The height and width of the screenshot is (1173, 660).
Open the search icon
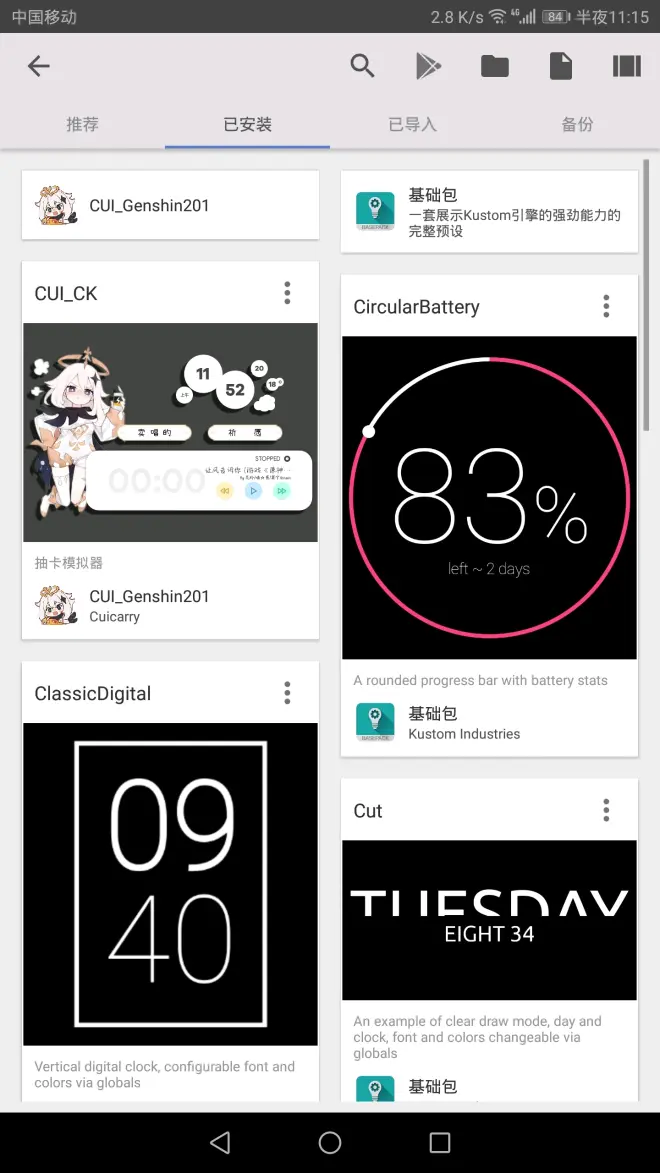tap(362, 66)
